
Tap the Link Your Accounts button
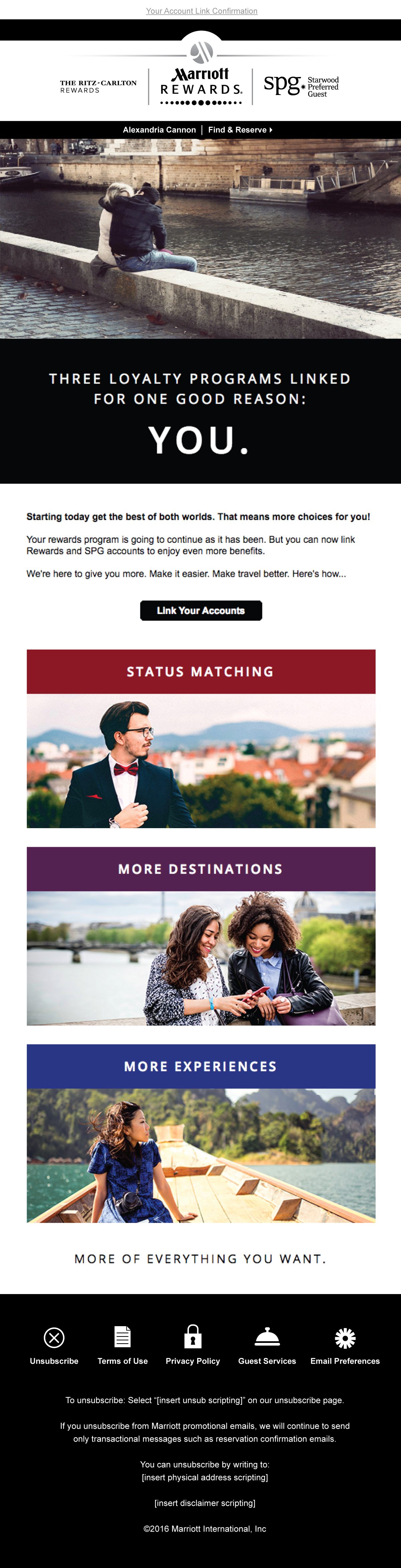(x=201, y=610)
